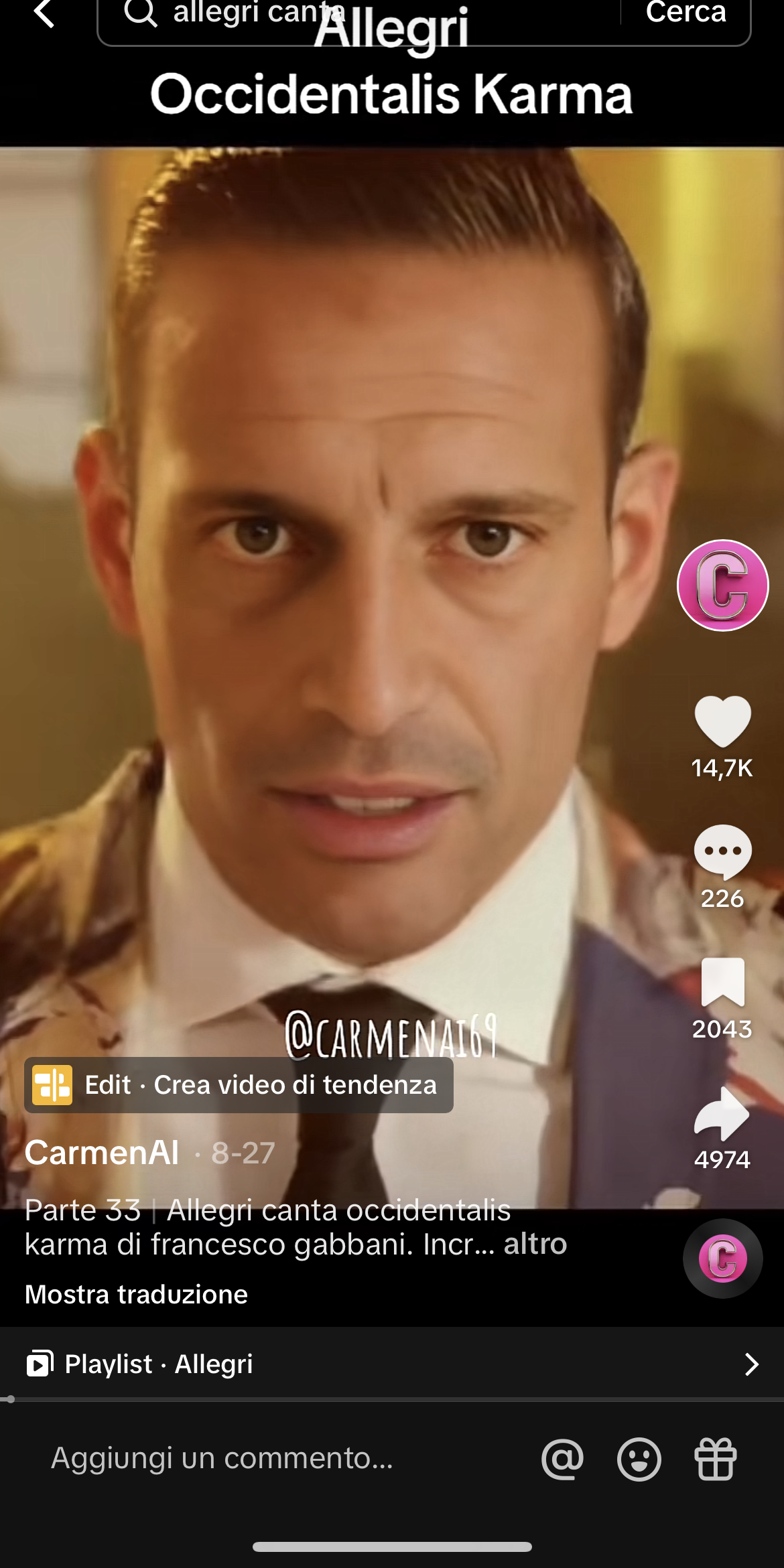Tap the spinning sound disc icon
The image size is (784, 1568).
(x=722, y=1258)
